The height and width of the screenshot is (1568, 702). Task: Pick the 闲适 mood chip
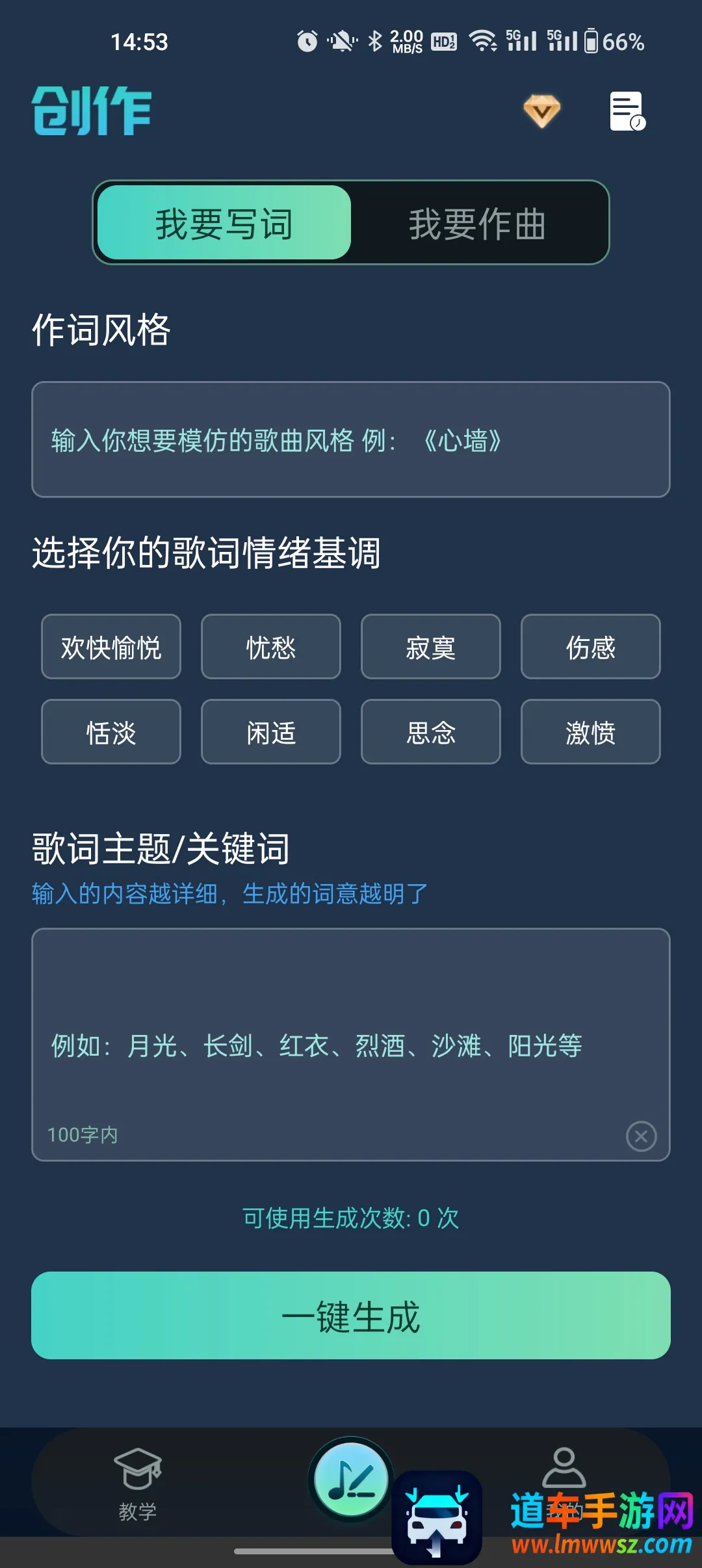point(271,732)
